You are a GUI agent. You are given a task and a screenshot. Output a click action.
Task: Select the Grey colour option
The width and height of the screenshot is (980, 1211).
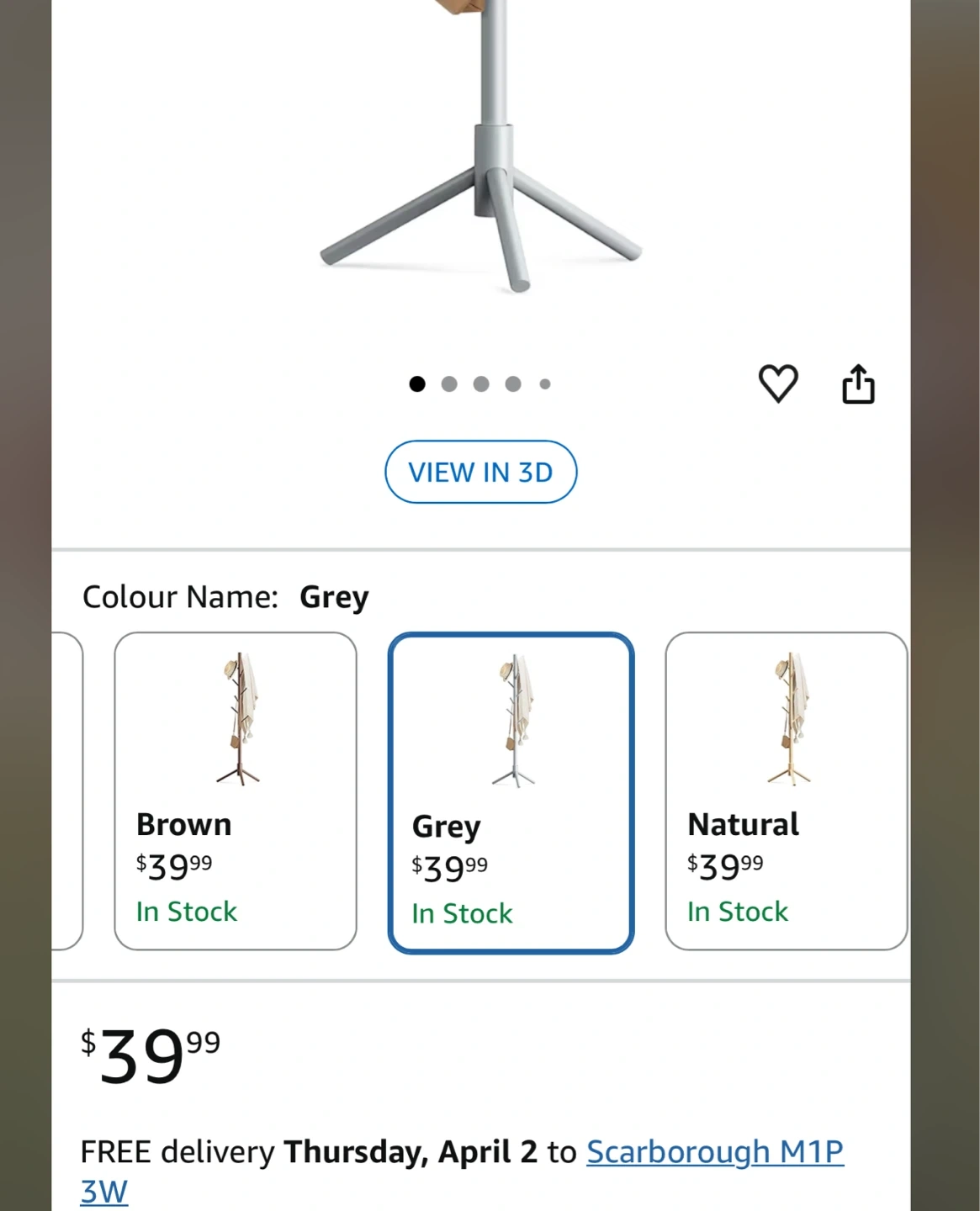[x=511, y=793]
